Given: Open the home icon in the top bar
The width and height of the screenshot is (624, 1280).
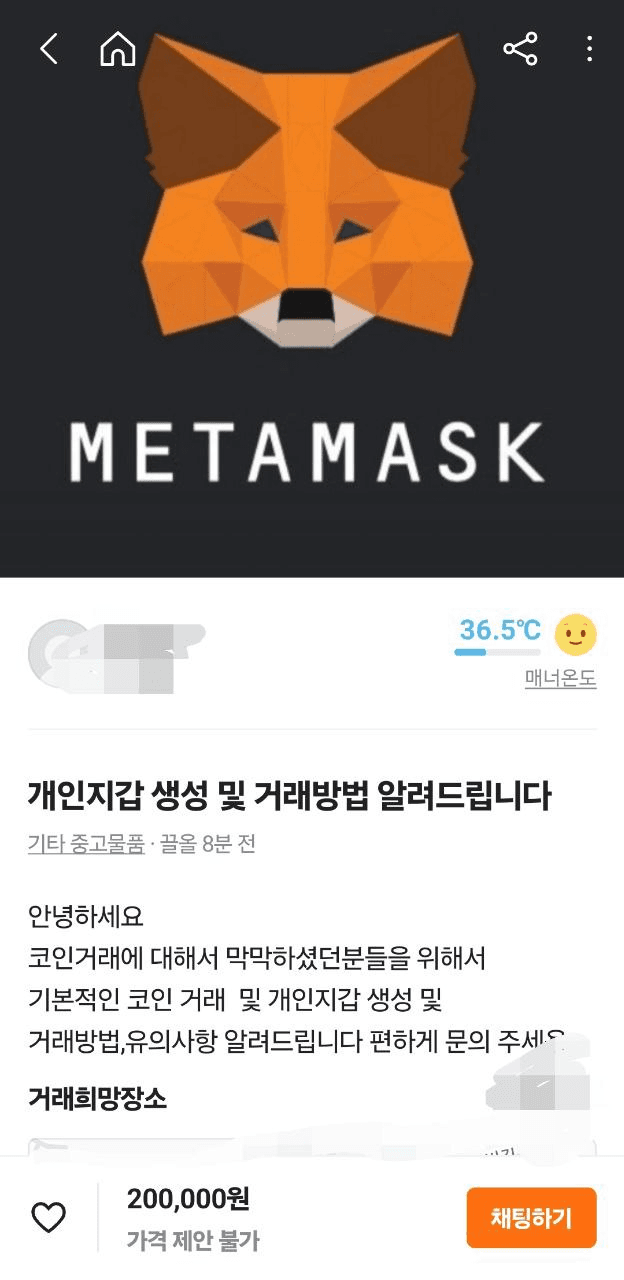Looking at the screenshot, I should (x=118, y=48).
